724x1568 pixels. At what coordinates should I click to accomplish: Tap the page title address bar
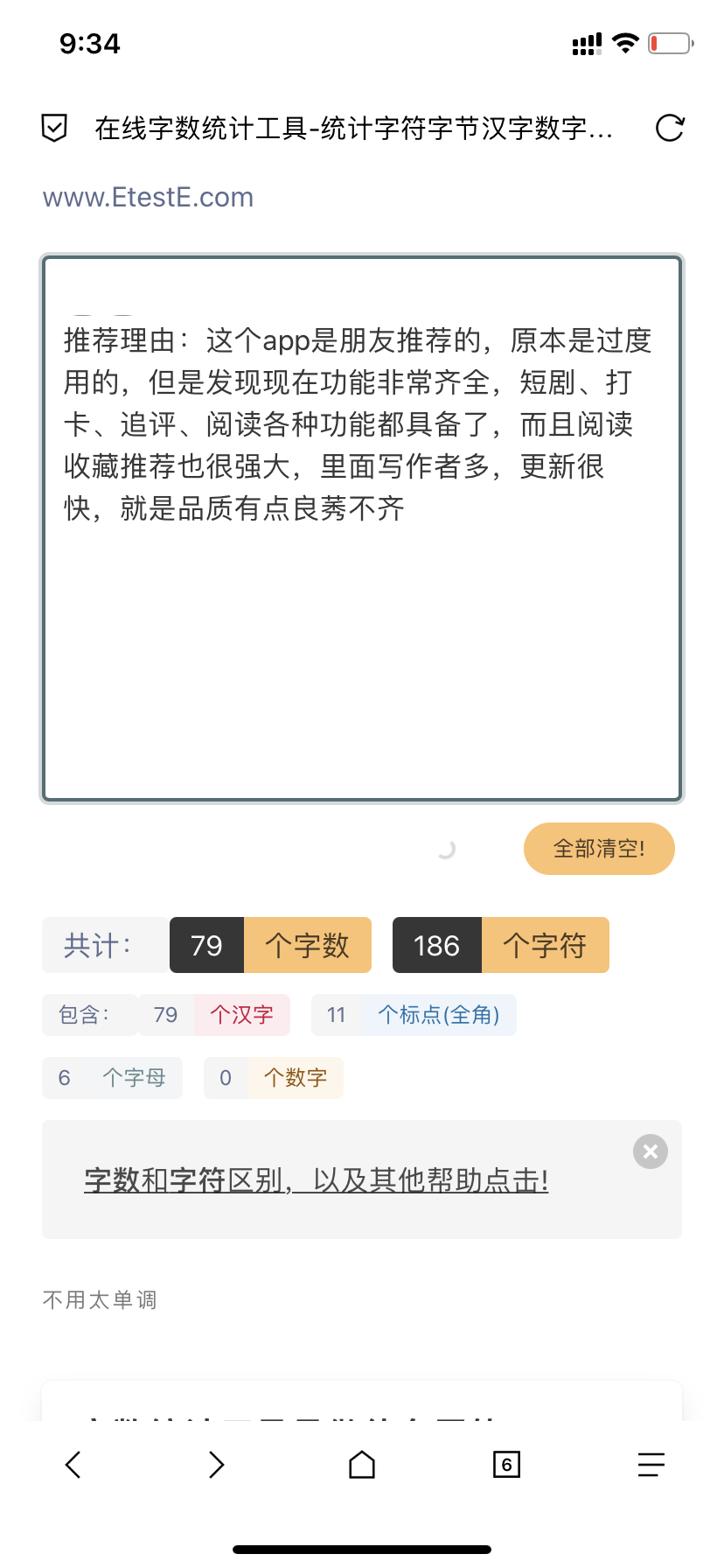353,129
